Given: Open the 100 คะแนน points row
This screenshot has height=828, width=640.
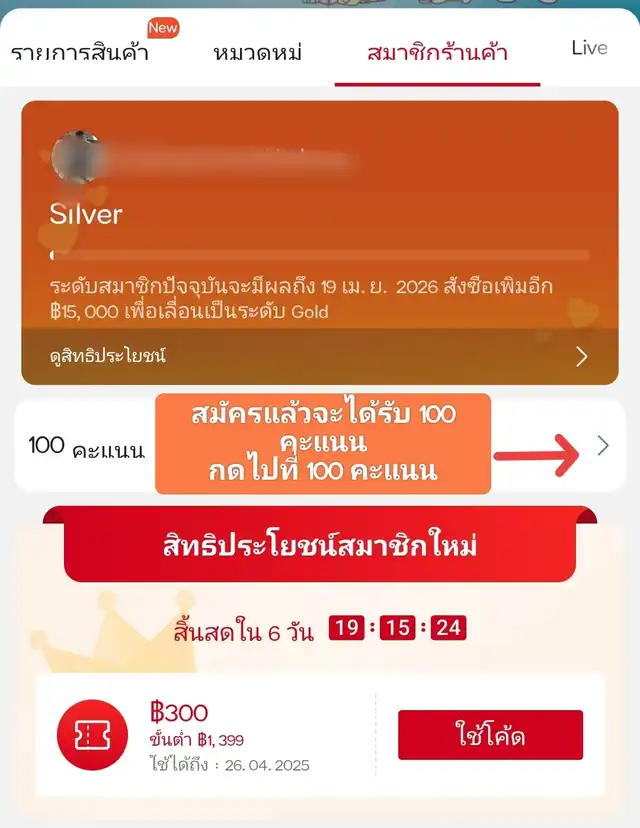Looking at the screenshot, I should coord(319,446).
